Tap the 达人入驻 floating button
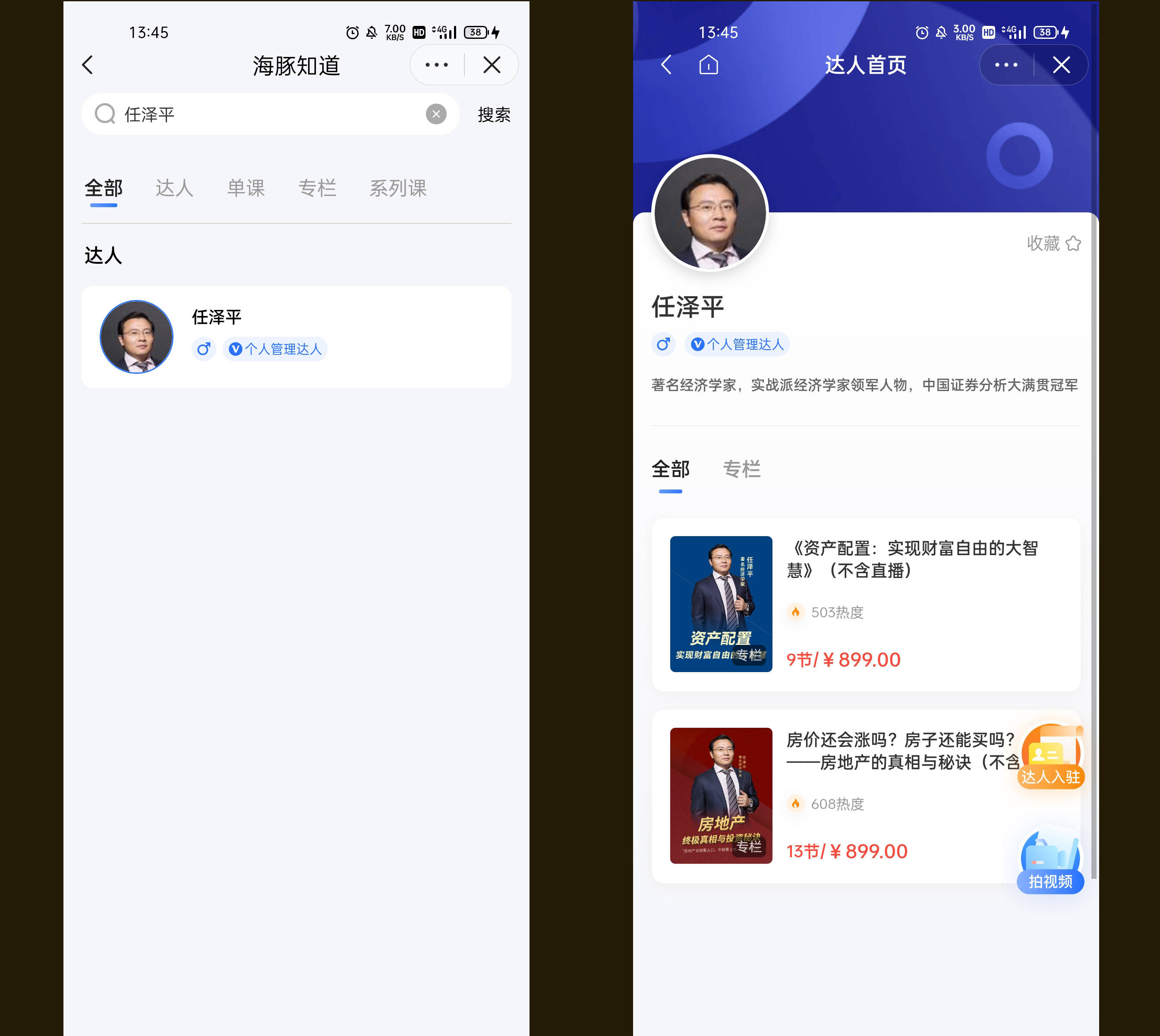Image resolution: width=1160 pixels, height=1036 pixels. (1051, 757)
